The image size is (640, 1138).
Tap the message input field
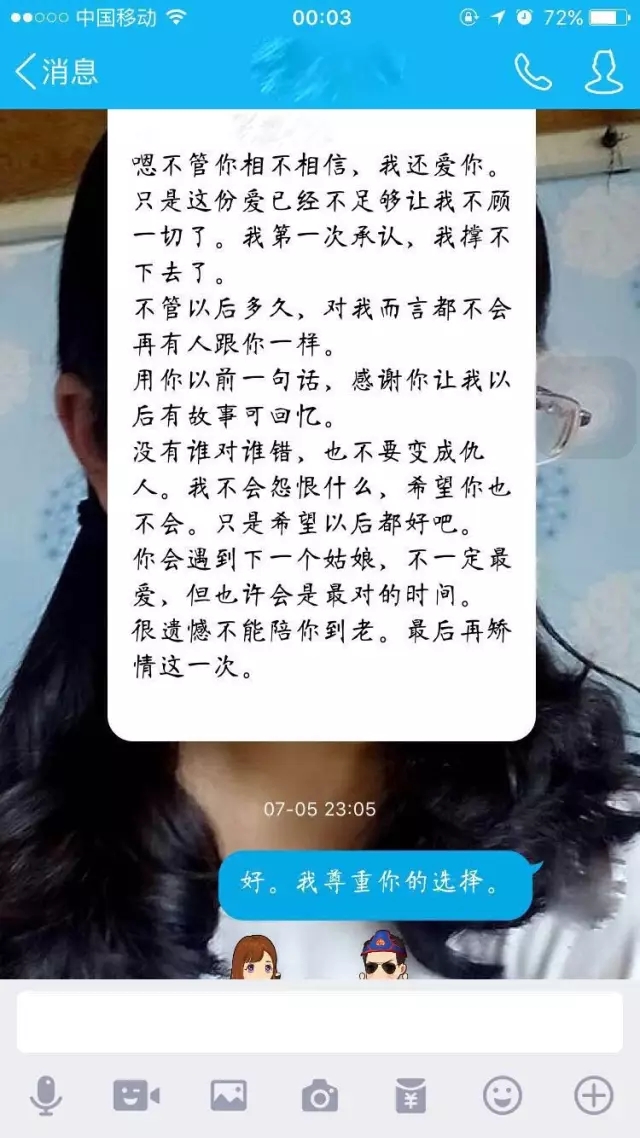(x=319, y=1022)
